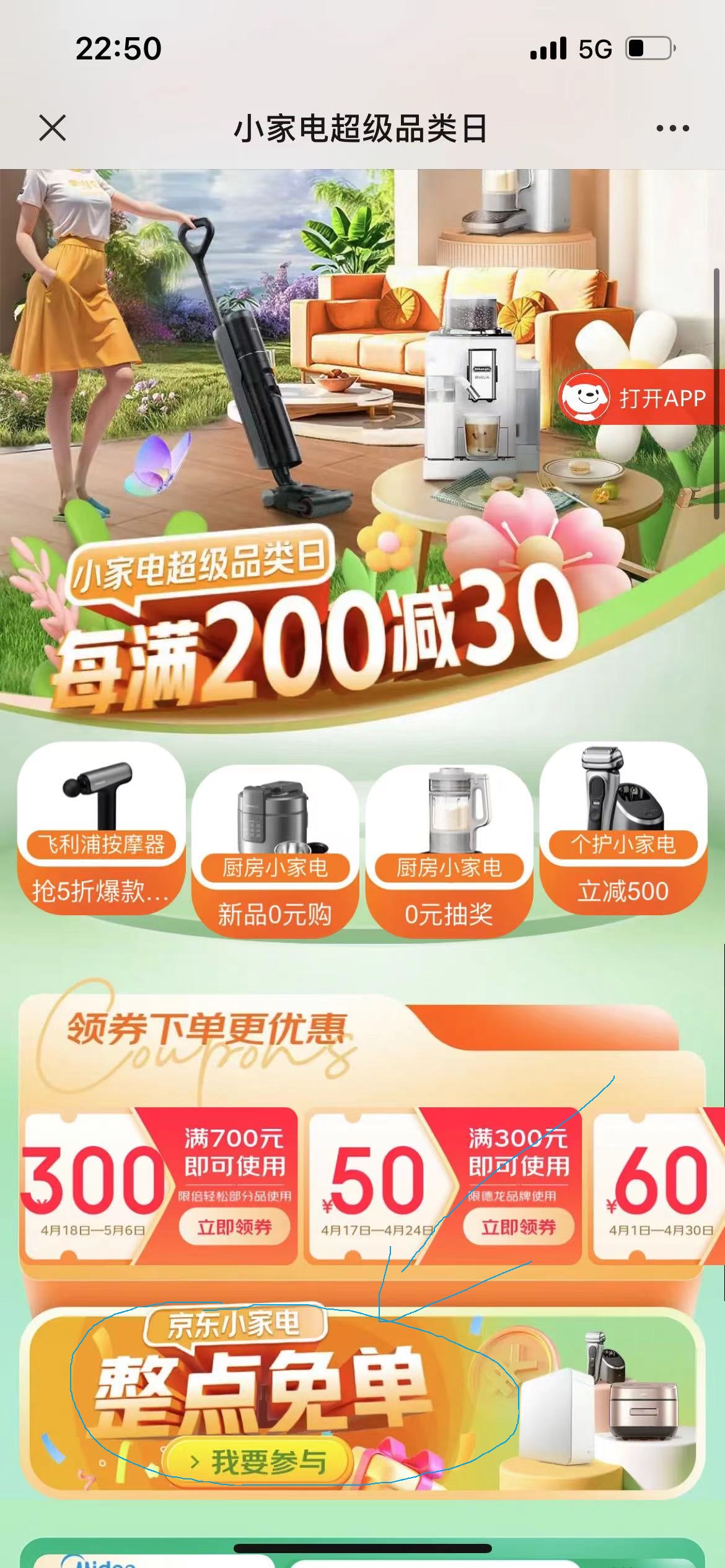Viewport: 725px width, 1568px height.
Task: Open the 飞利浦按摩器 5折爆款 card
Action: (101, 830)
